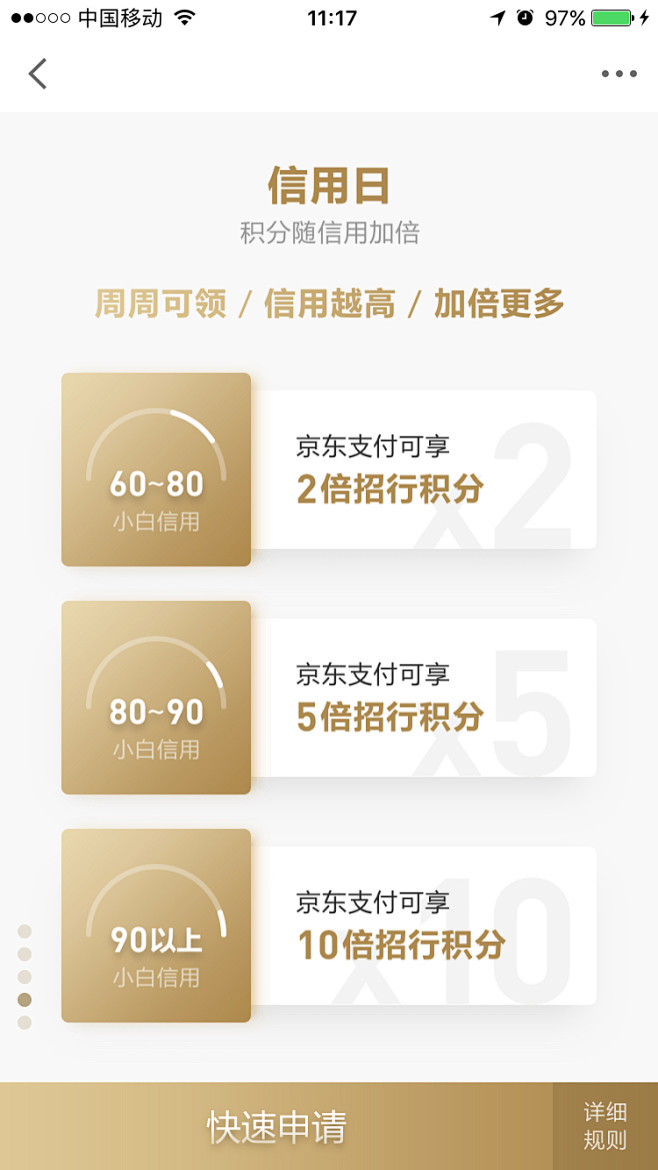
Task: Open the three-dot overflow menu
Action: (x=619, y=74)
